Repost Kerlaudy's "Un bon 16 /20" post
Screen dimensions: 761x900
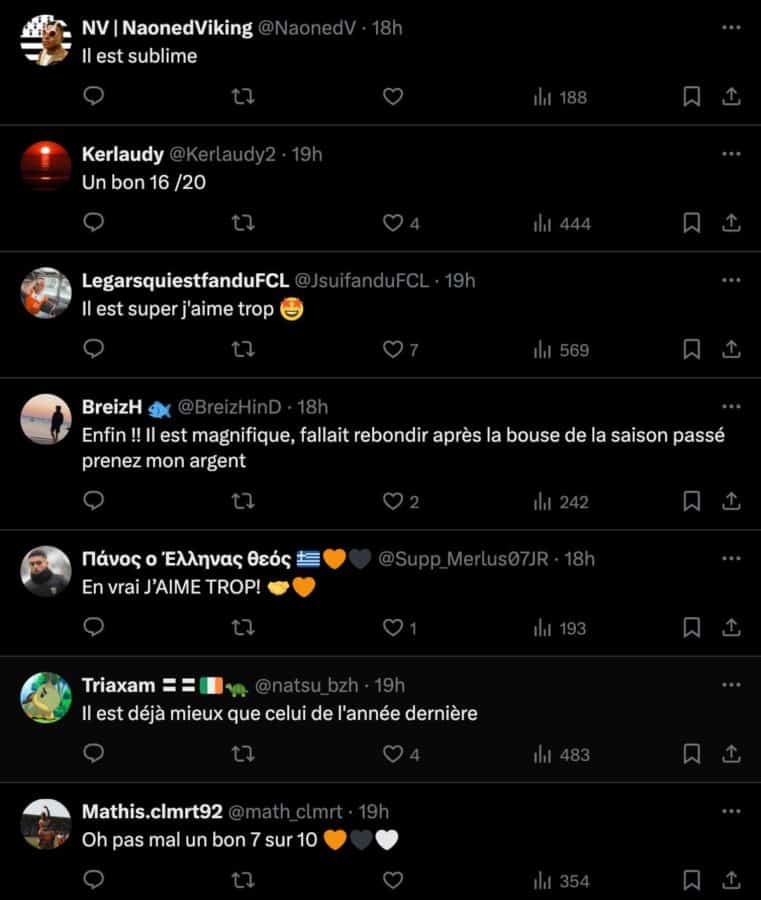pos(243,223)
